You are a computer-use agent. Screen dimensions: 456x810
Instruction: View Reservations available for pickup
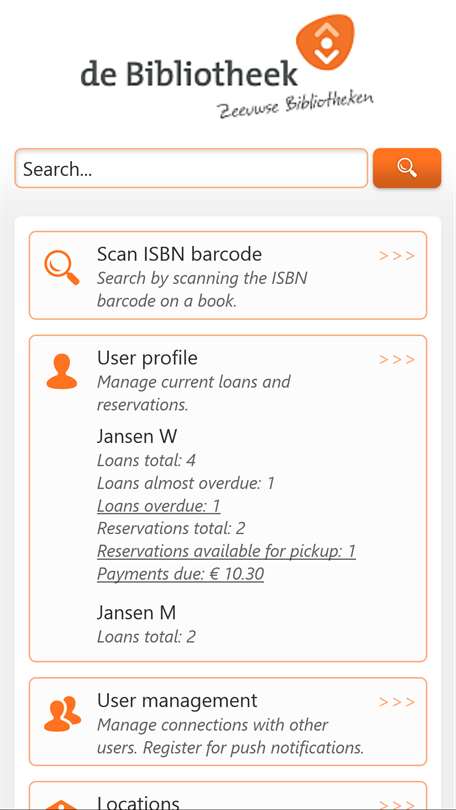tap(226, 551)
